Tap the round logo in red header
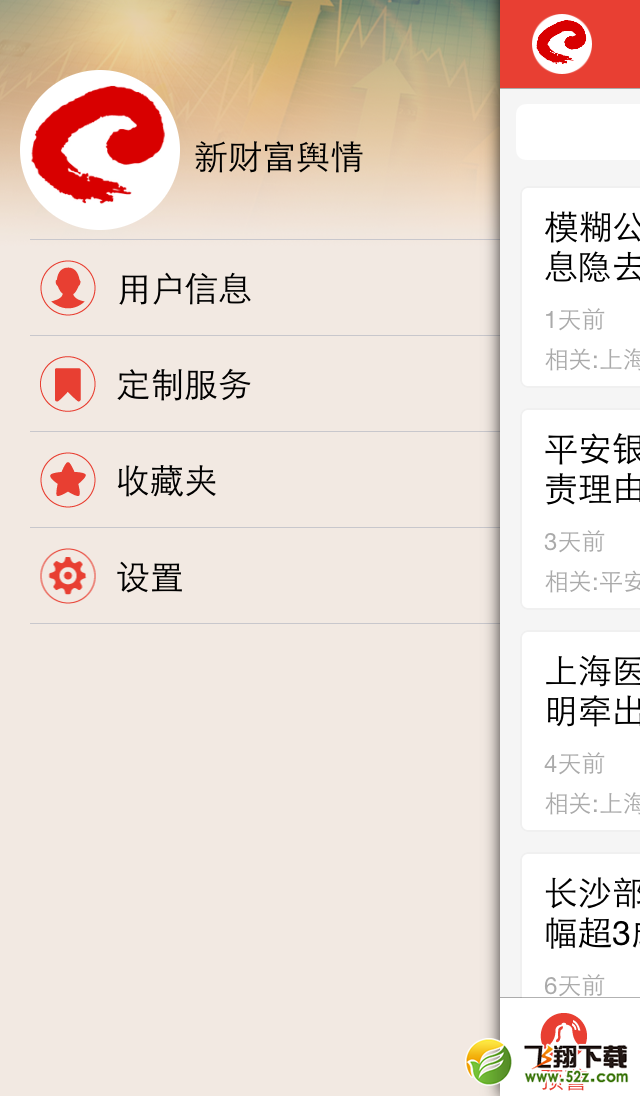The image size is (640, 1096). point(562,44)
